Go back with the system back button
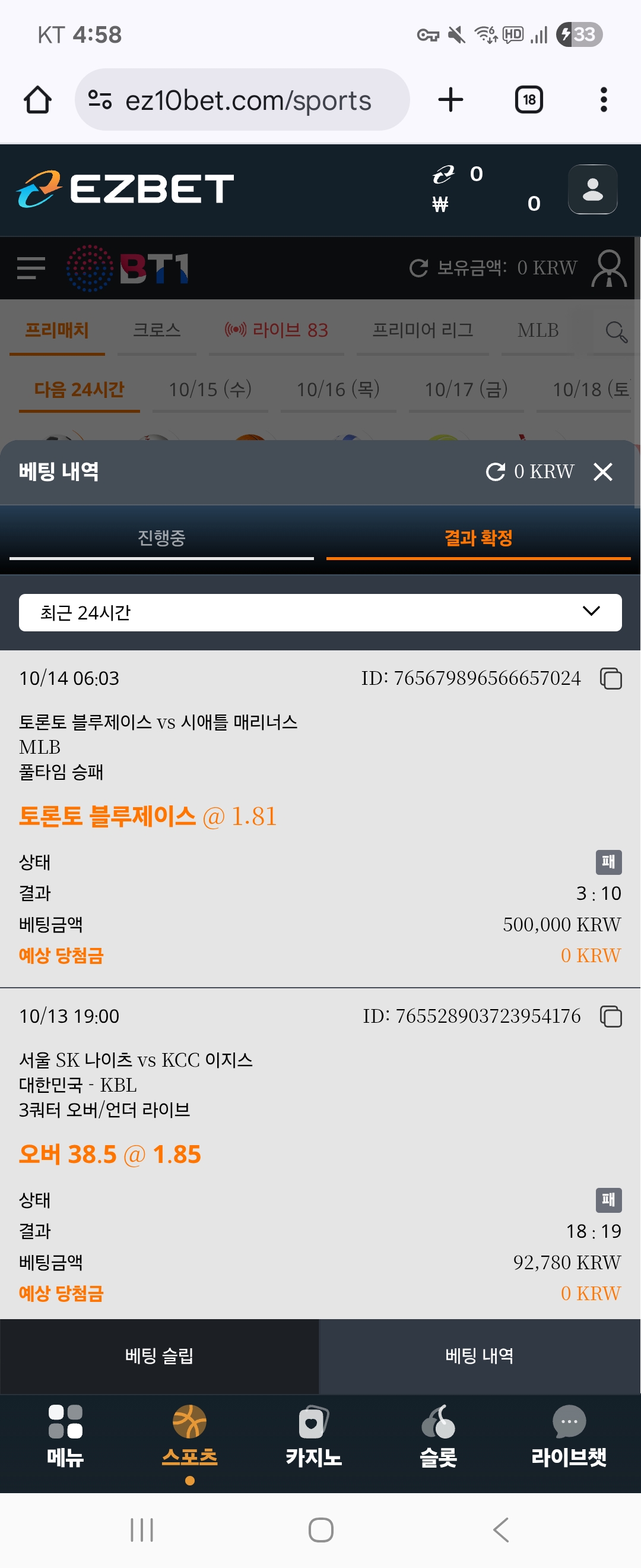 click(x=501, y=1529)
